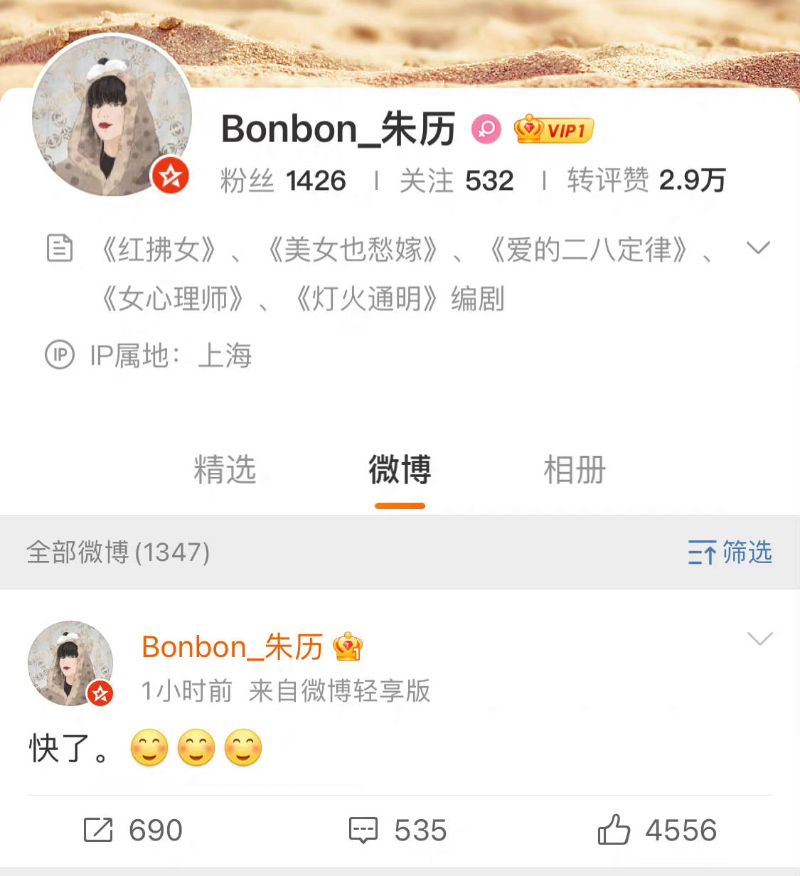This screenshot has height=876, width=800.
Task: Expand the profile bio description
Action: click(x=758, y=249)
